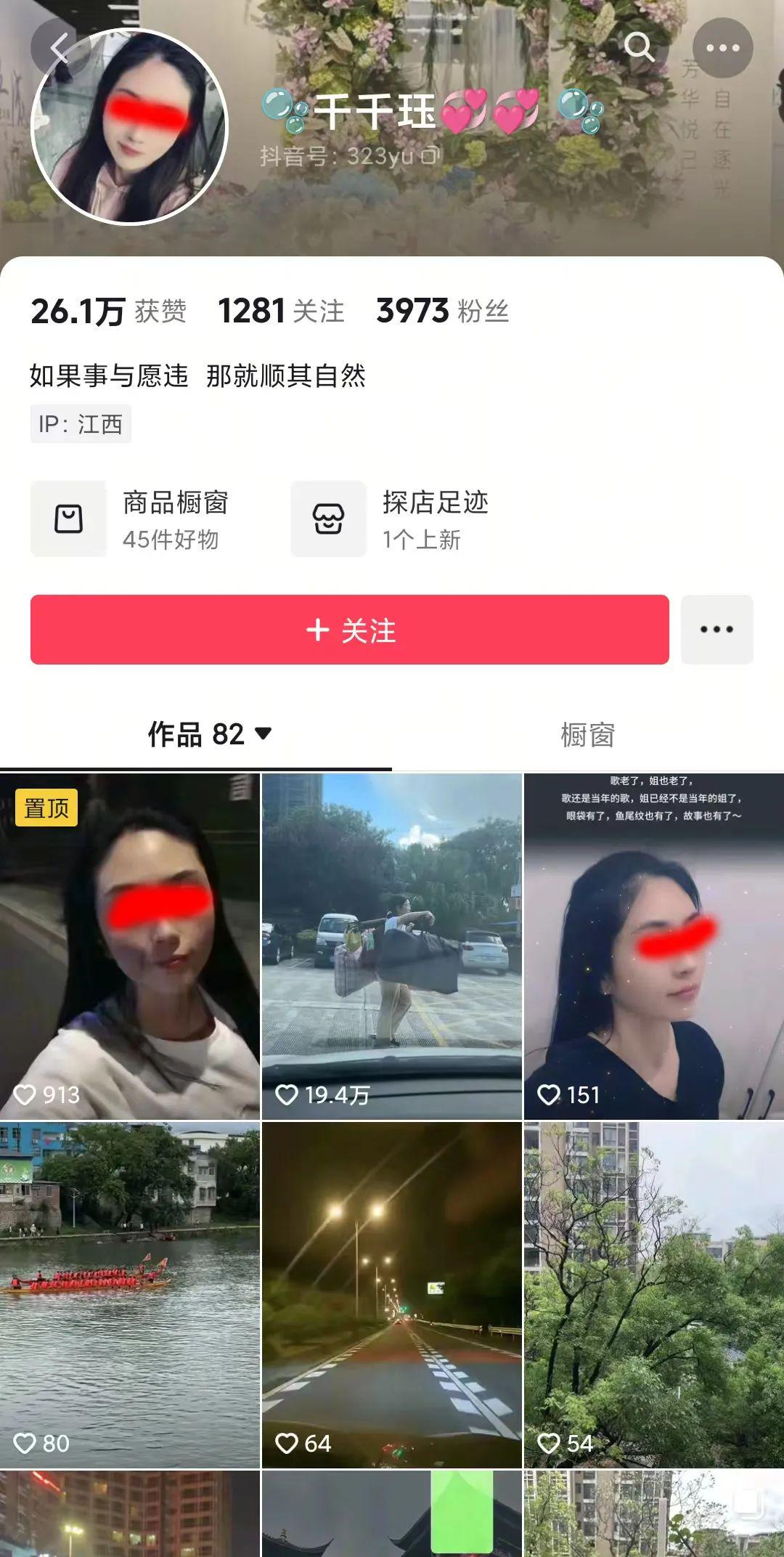Screen dimensions: 784x1557
Task: Copy the Douyin ID 323yu
Action: coord(430,155)
